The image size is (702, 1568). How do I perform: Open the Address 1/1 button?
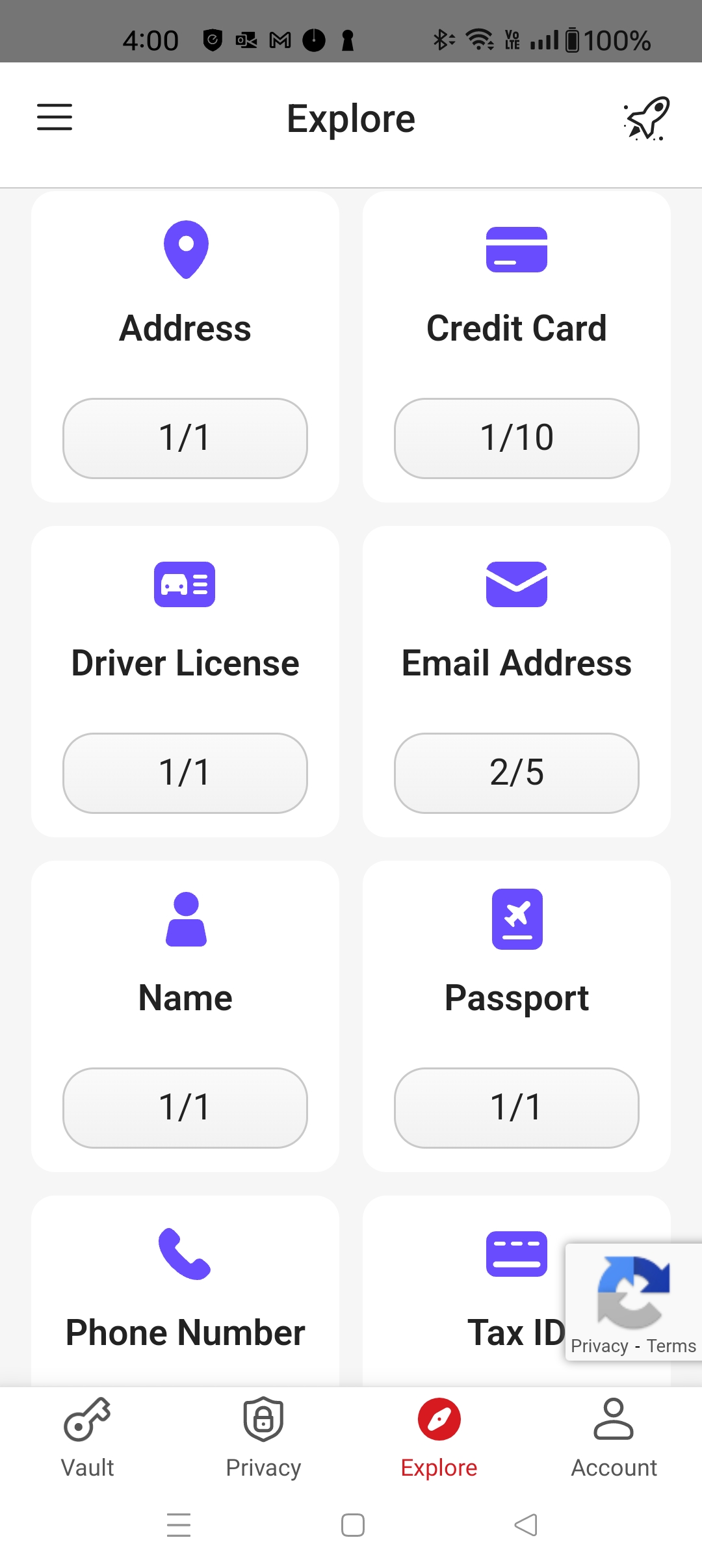coord(185,438)
